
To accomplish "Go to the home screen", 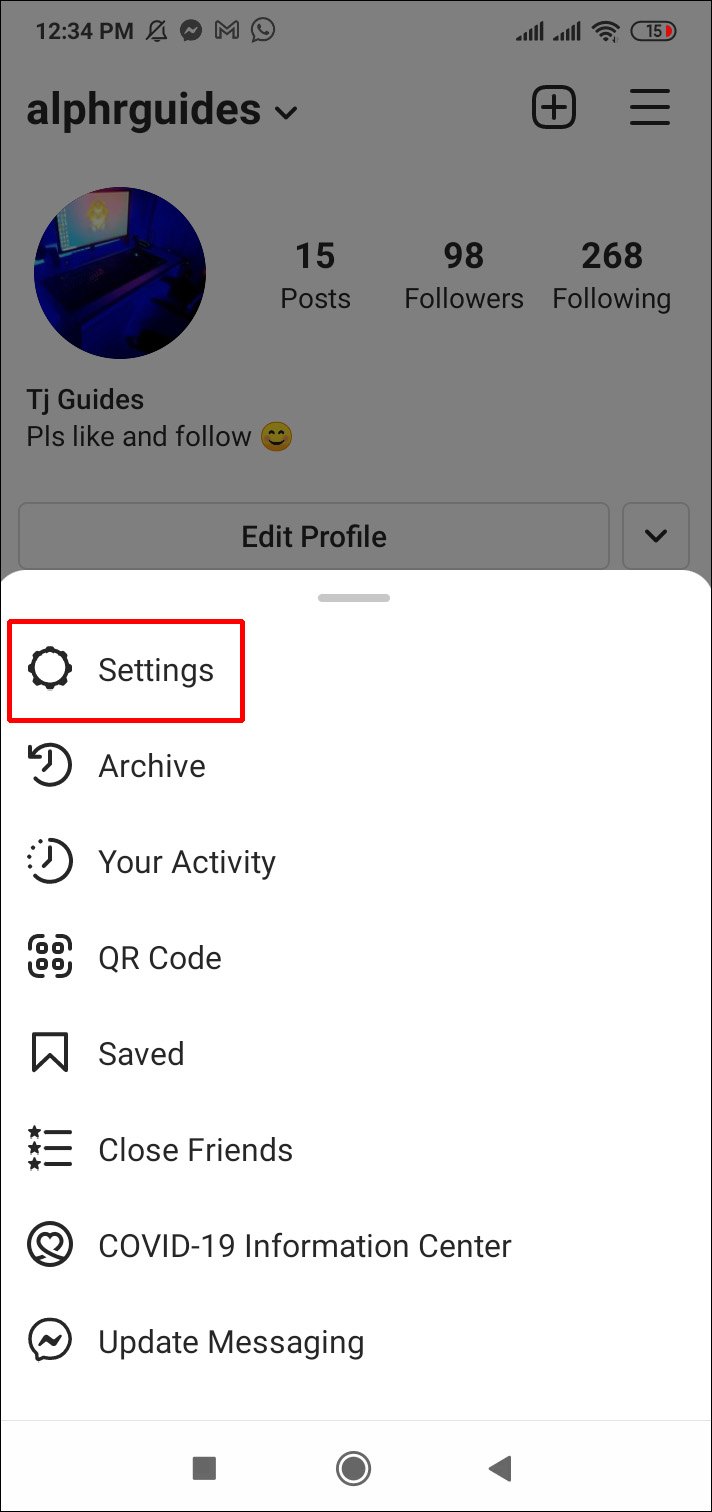I will pos(353,1468).
